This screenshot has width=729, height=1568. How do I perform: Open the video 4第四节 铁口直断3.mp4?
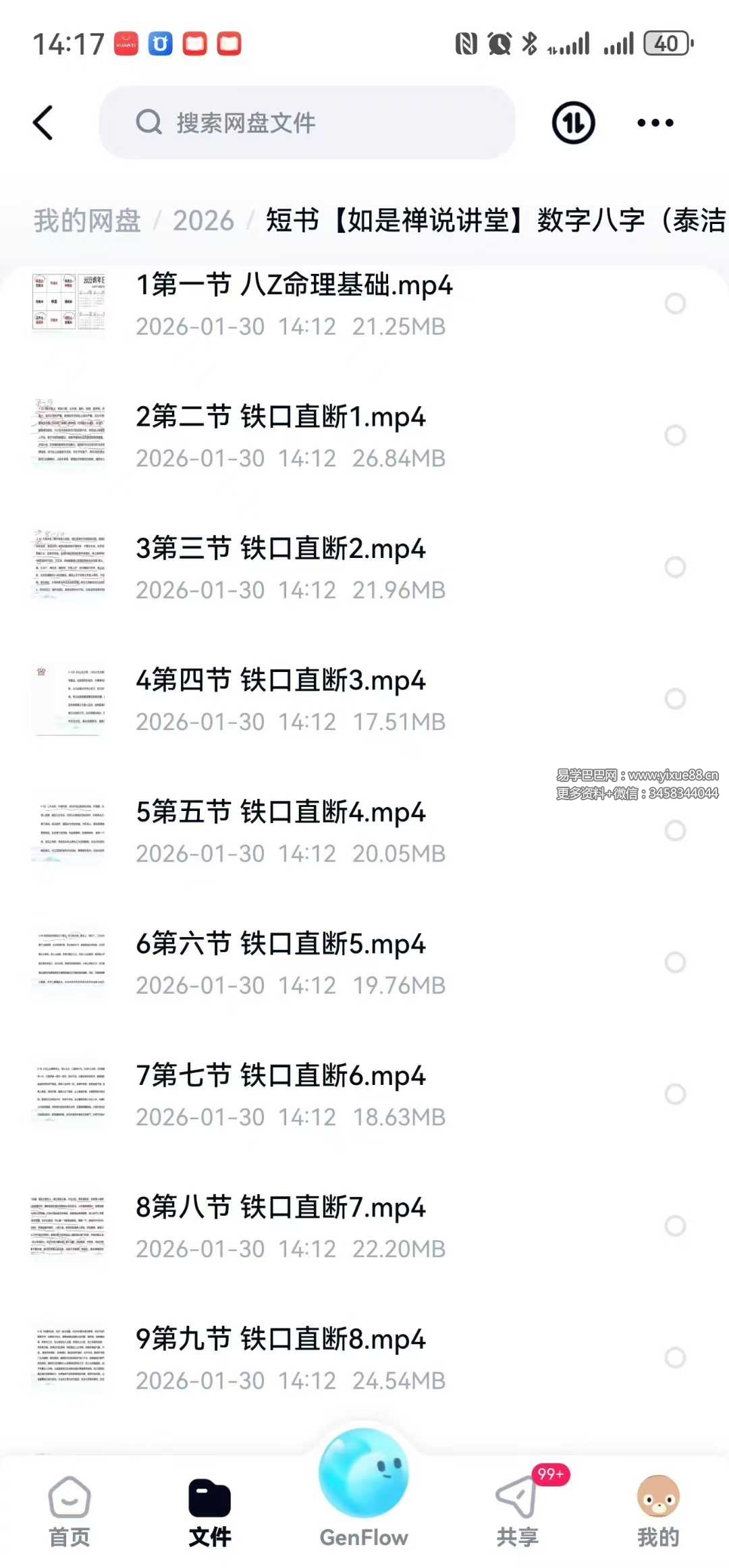281,681
